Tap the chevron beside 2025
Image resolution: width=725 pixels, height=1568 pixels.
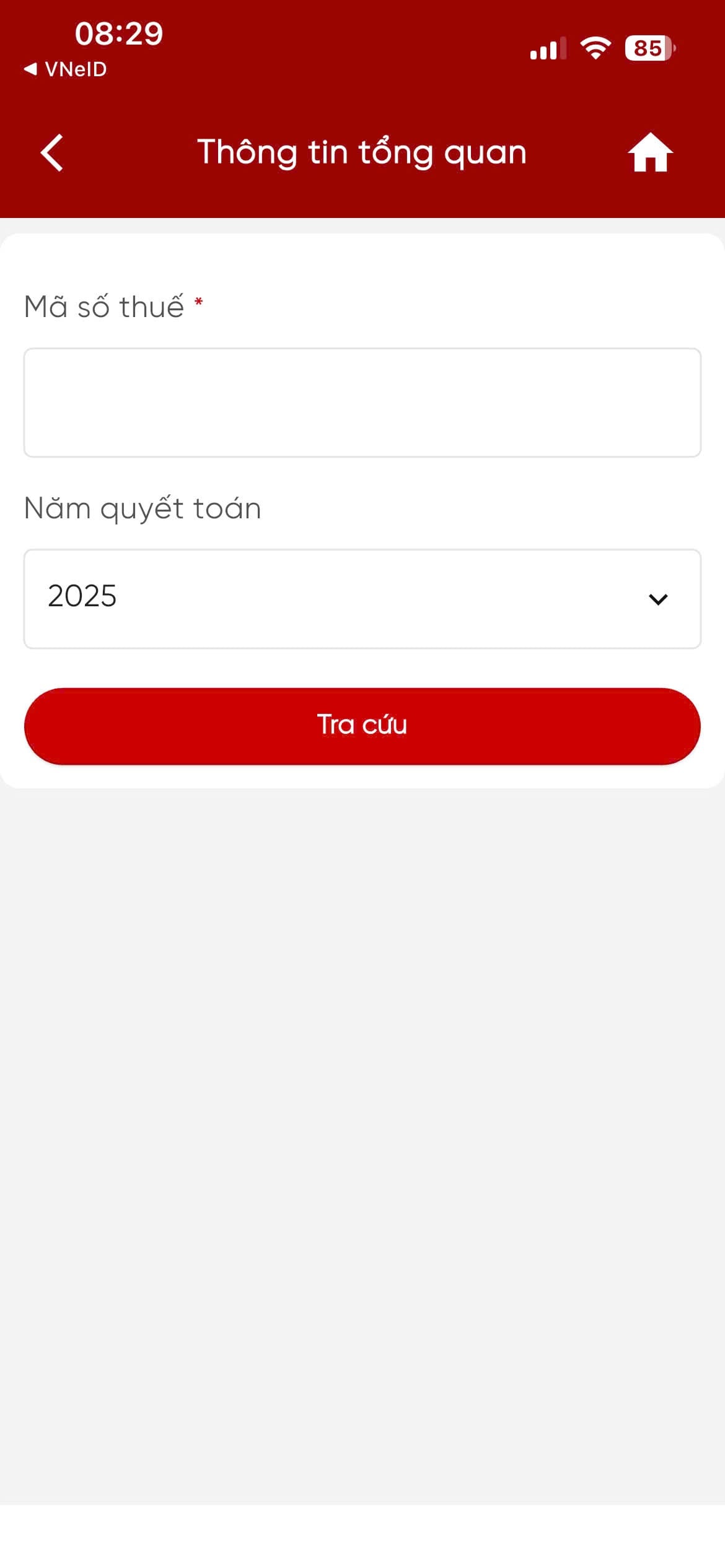click(x=657, y=598)
